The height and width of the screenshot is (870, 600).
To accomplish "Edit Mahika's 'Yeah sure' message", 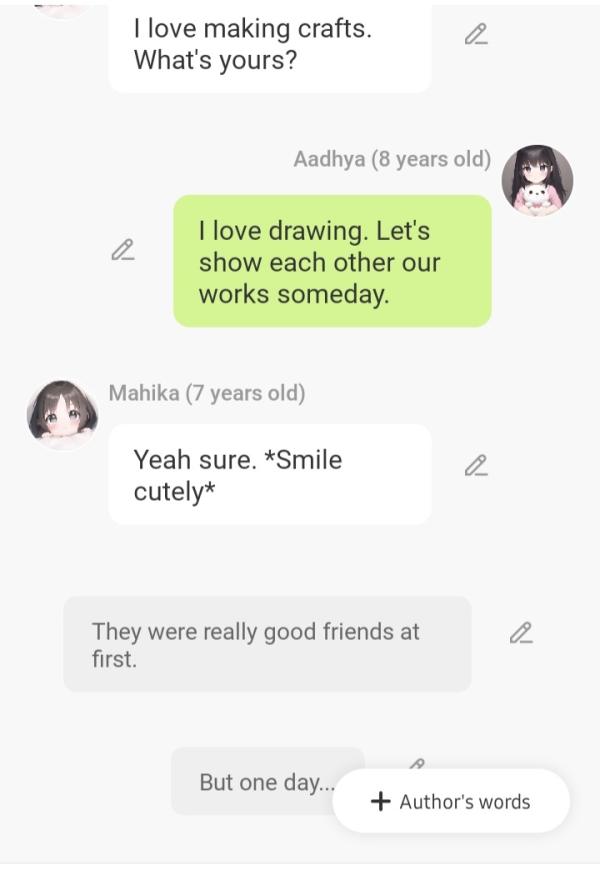I will tap(476, 466).
